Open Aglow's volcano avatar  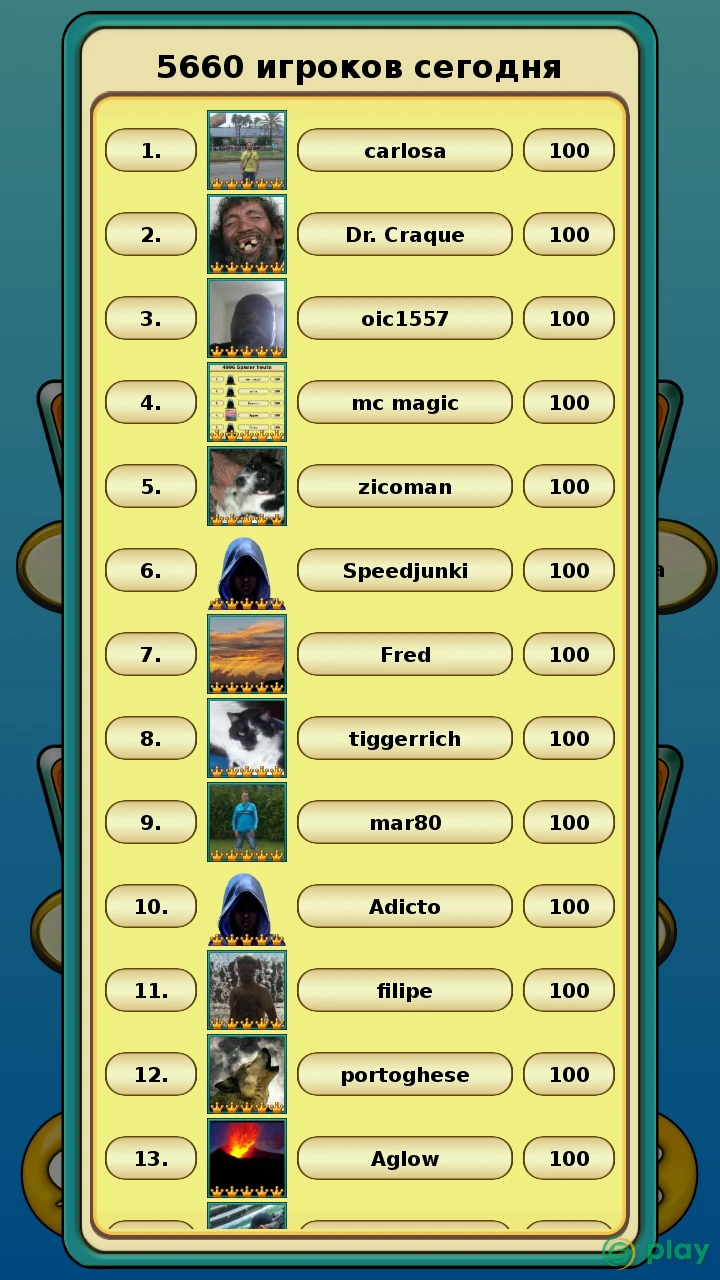point(247,1158)
